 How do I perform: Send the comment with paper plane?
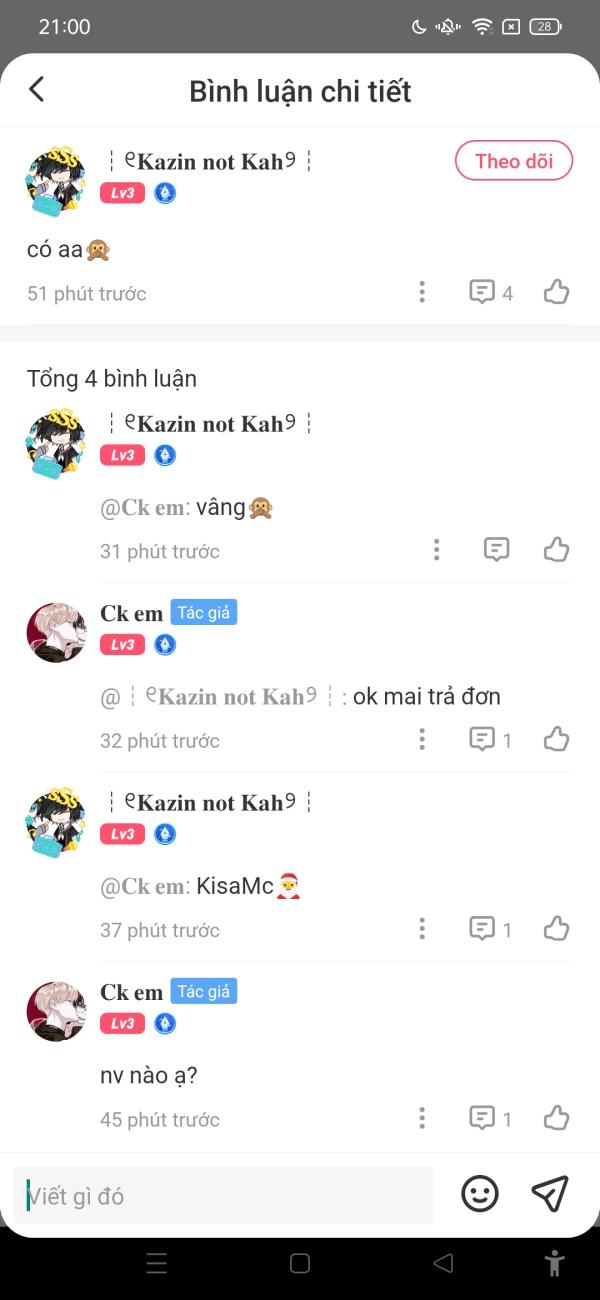click(550, 1193)
